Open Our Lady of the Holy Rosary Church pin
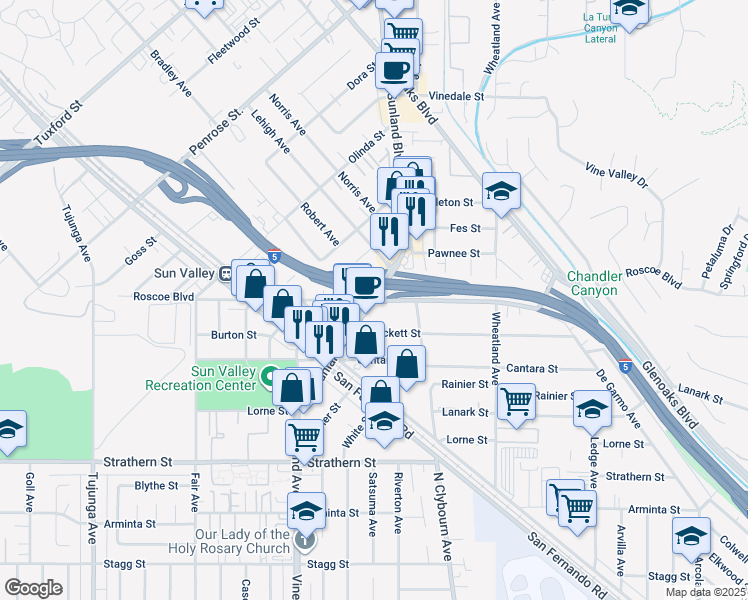This screenshot has height=600, width=748. pyautogui.click(x=305, y=540)
